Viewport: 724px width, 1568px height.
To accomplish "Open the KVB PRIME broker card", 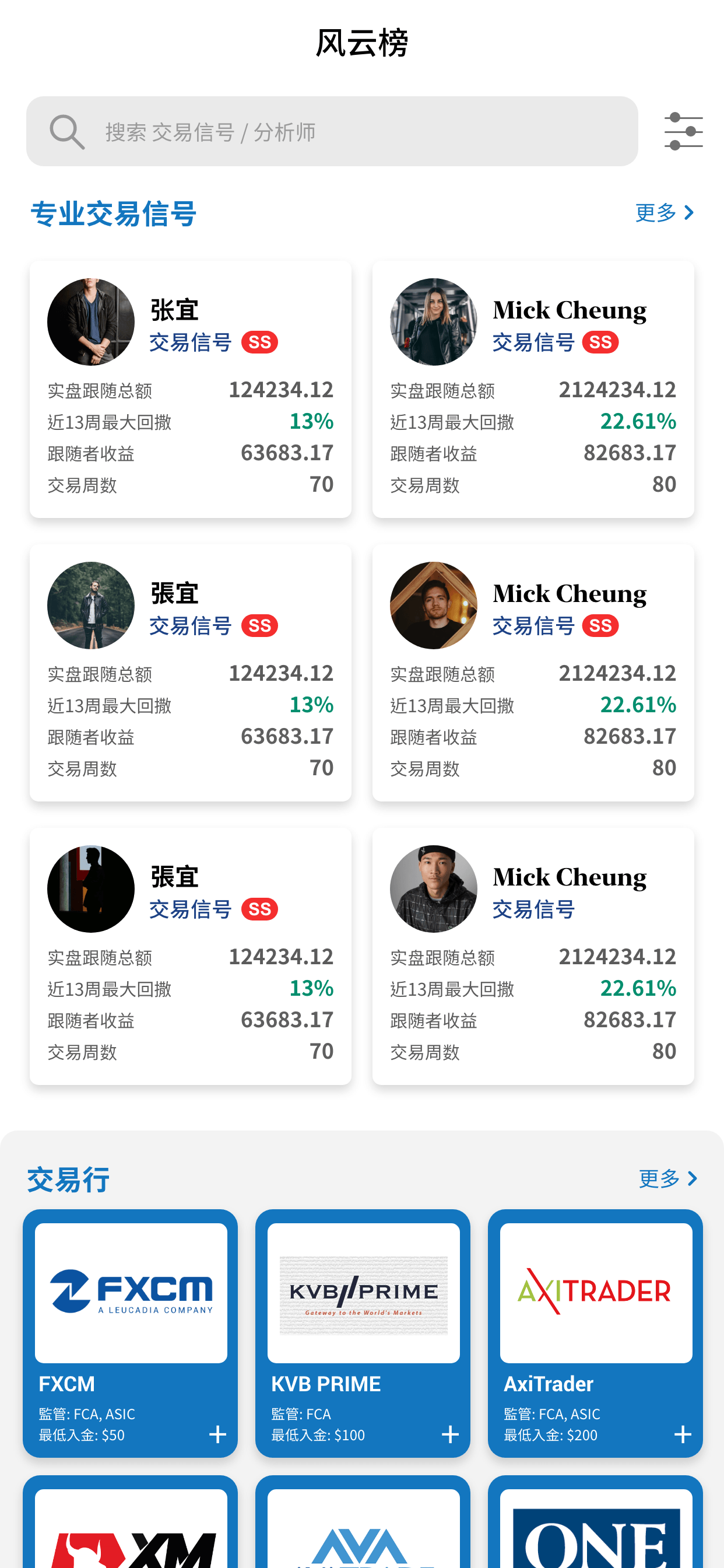I will [x=363, y=1332].
